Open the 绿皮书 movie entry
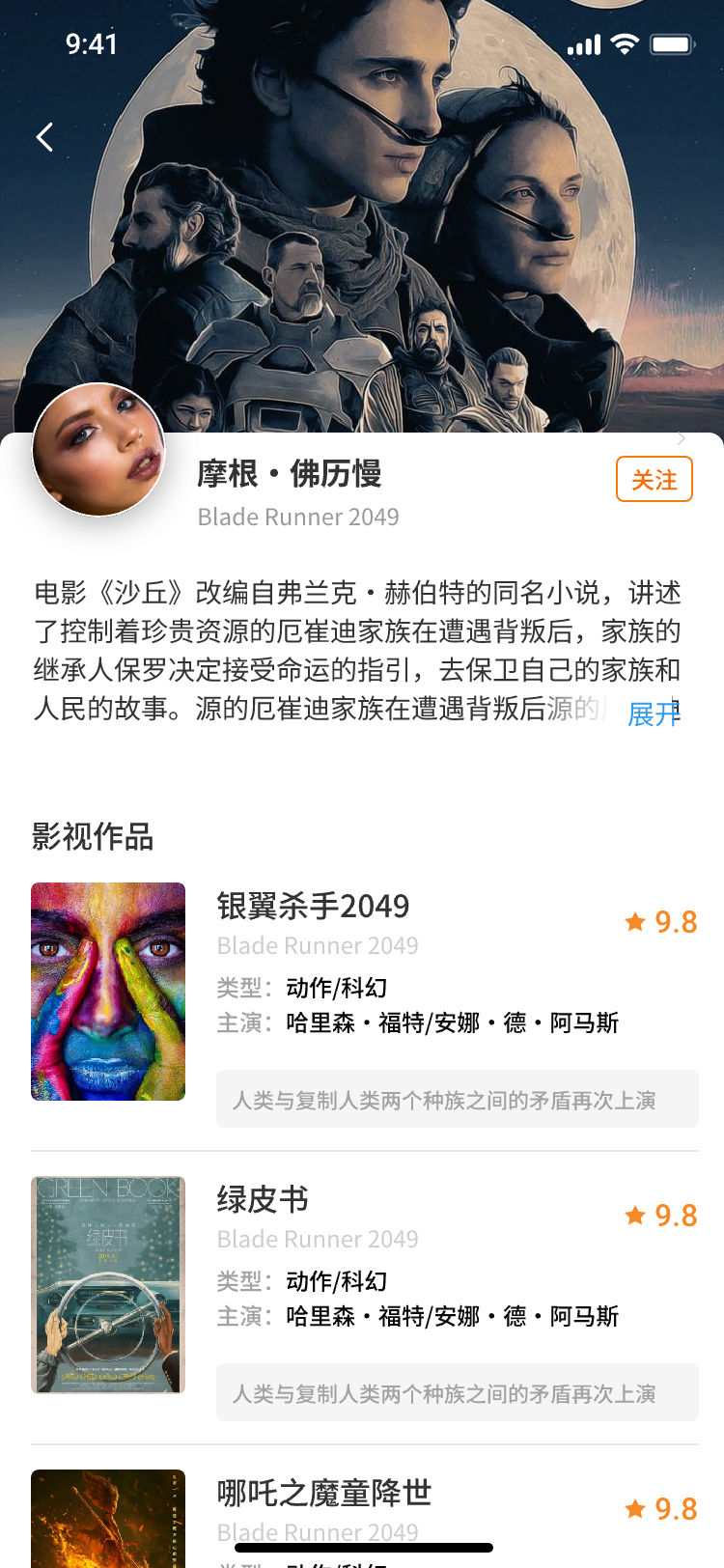Screen dimensions: 724x1568 pyautogui.click(x=263, y=1199)
